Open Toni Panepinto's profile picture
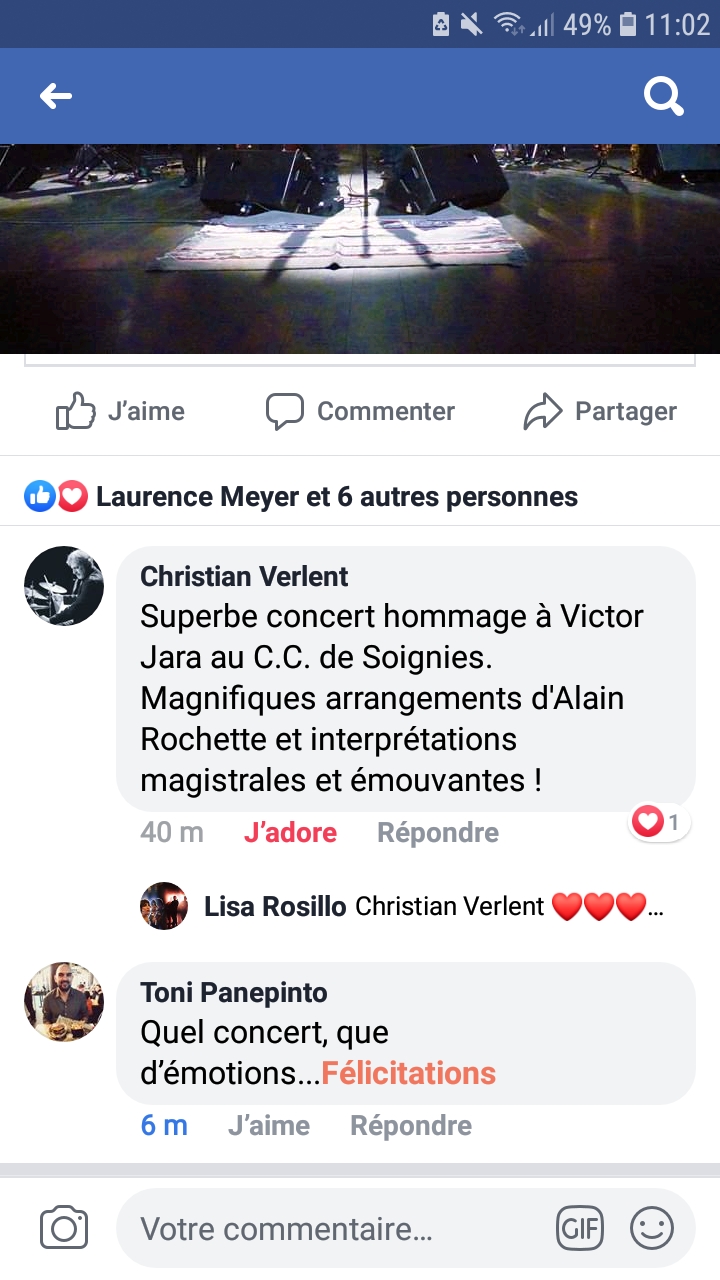Screen dimensions: 720x1280 64,1002
